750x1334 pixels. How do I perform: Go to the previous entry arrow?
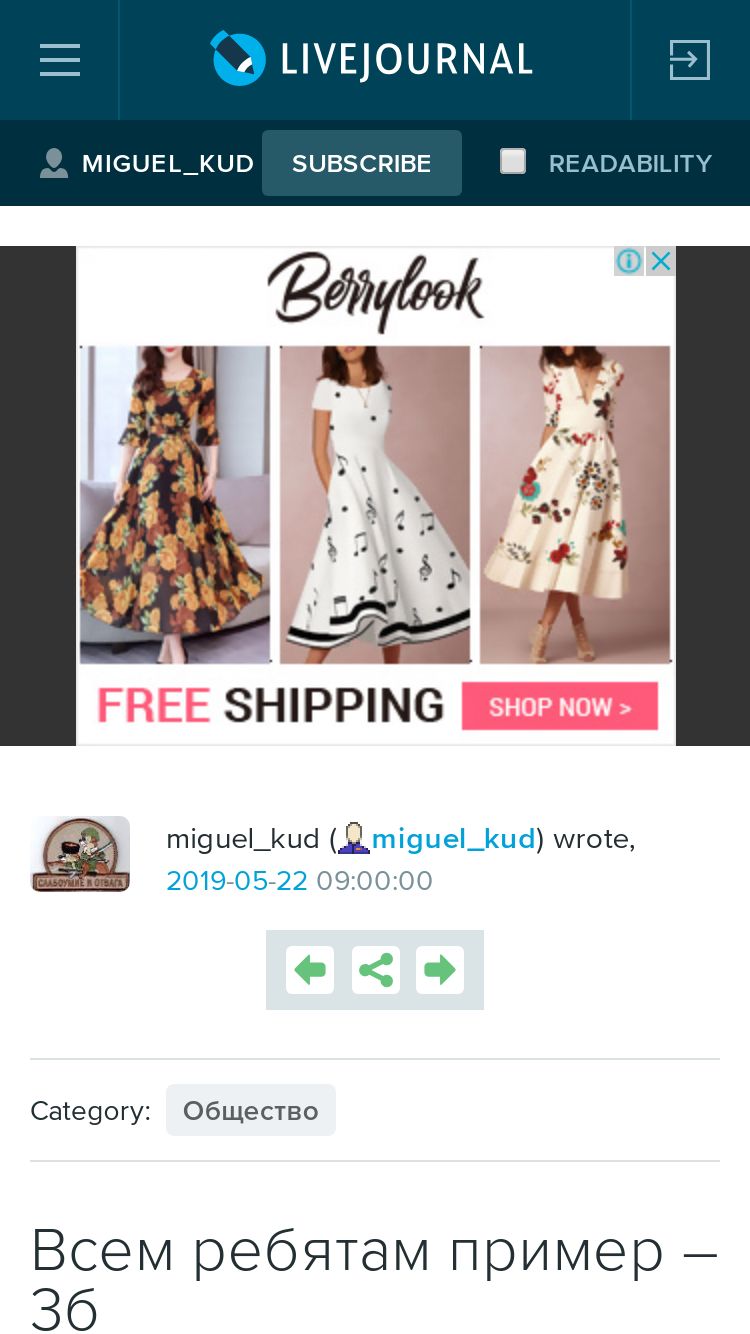[310, 970]
